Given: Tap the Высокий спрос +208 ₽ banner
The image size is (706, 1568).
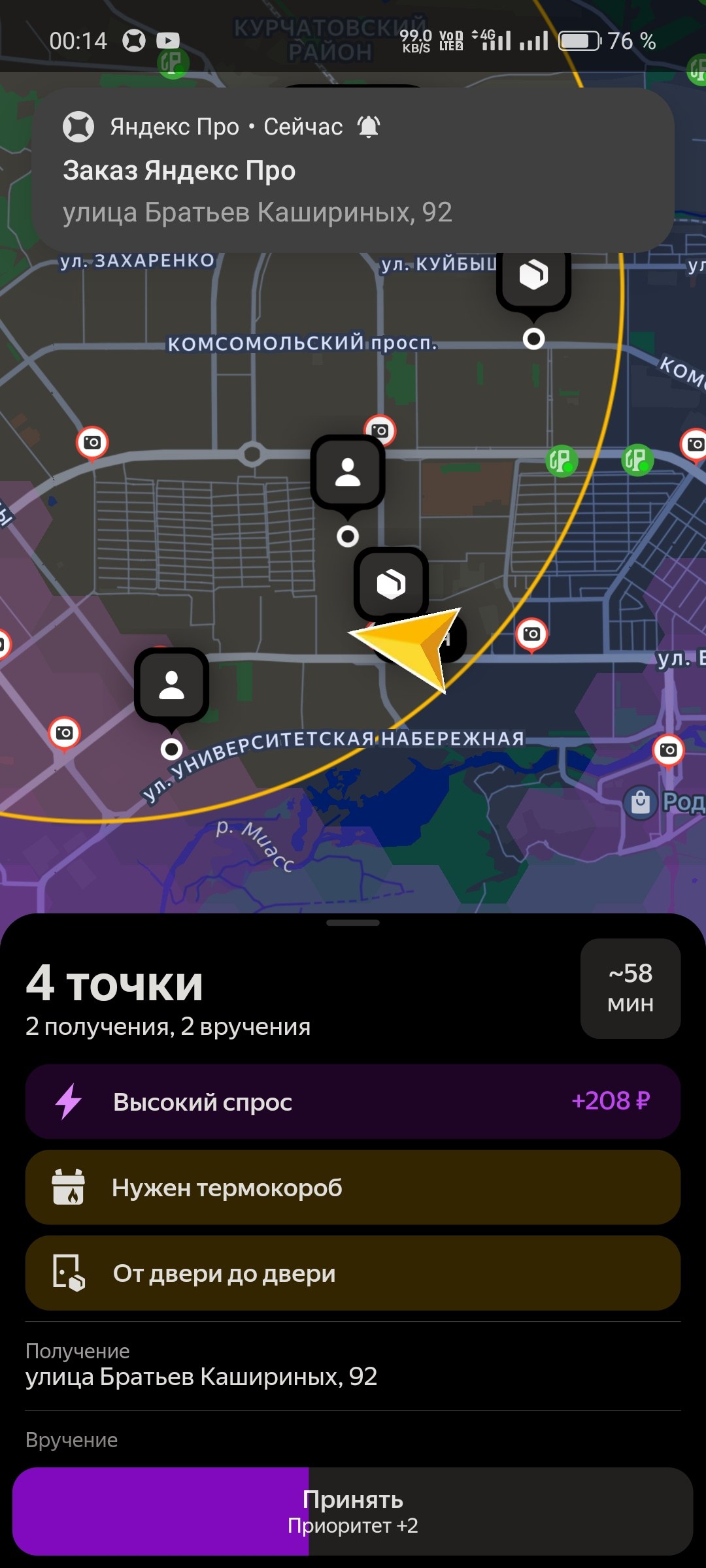Looking at the screenshot, I should 353,1102.
